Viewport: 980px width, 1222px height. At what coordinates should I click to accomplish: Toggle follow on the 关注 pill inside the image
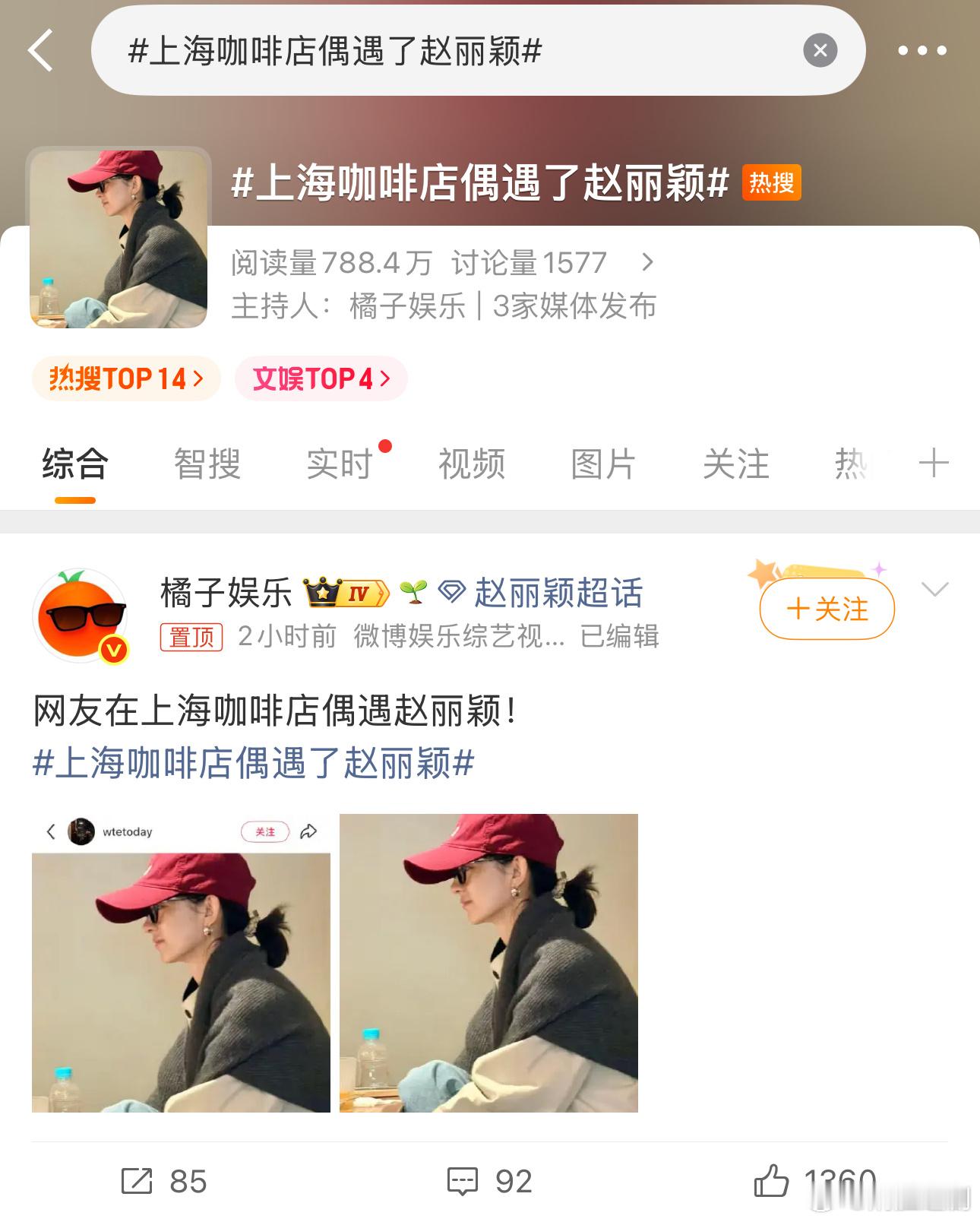(264, 832)
